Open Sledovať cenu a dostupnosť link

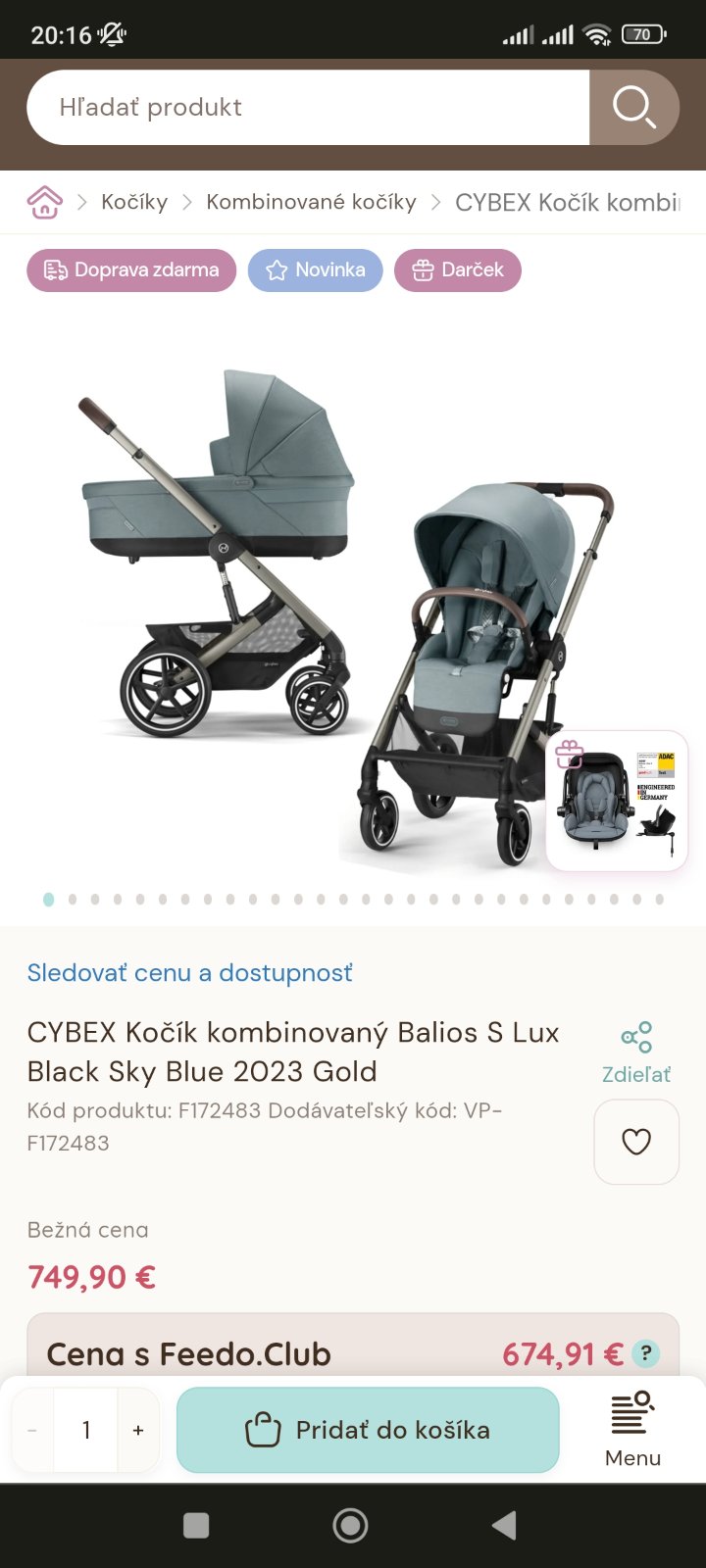pos(189,973)
